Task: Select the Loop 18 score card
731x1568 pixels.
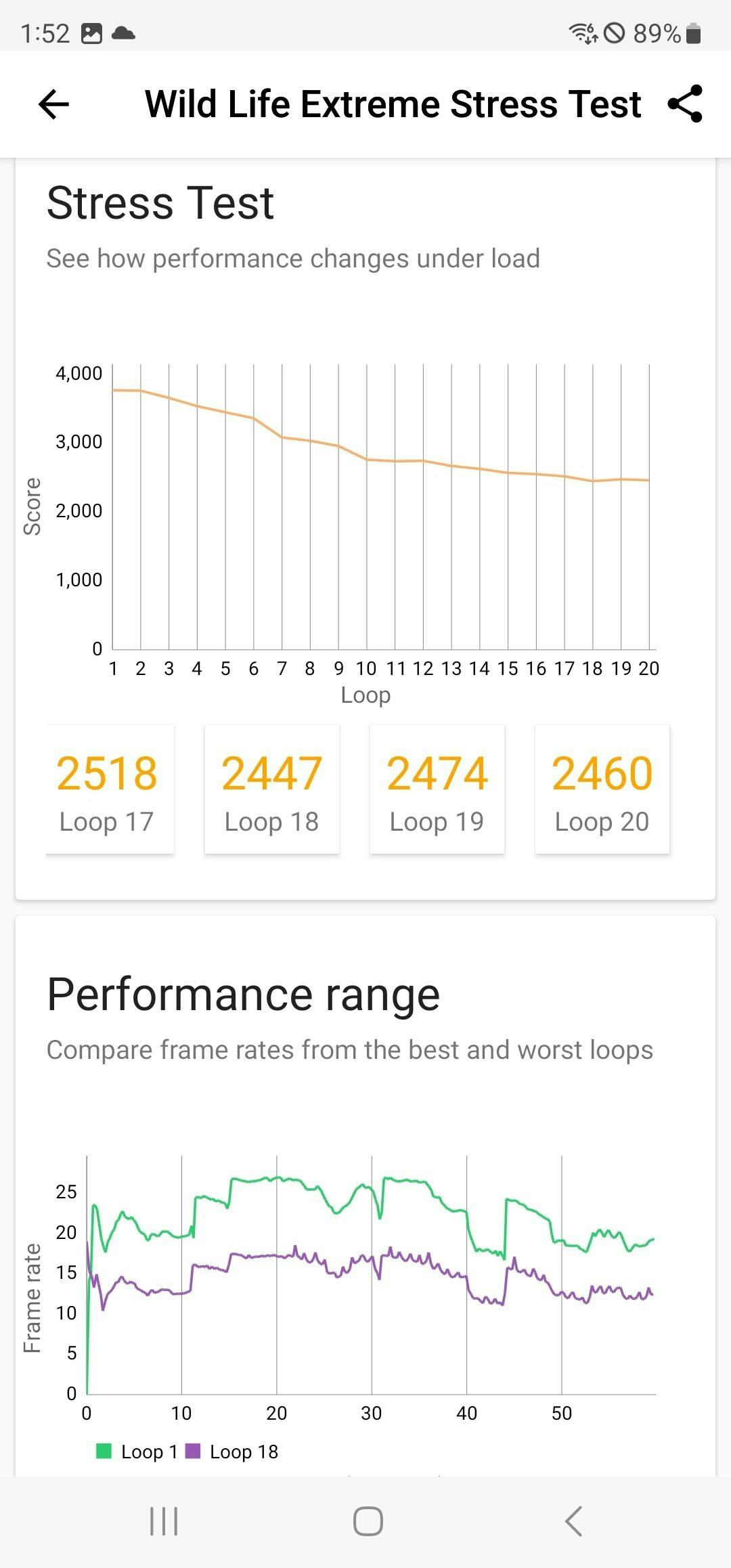Action: pos(272,789)
